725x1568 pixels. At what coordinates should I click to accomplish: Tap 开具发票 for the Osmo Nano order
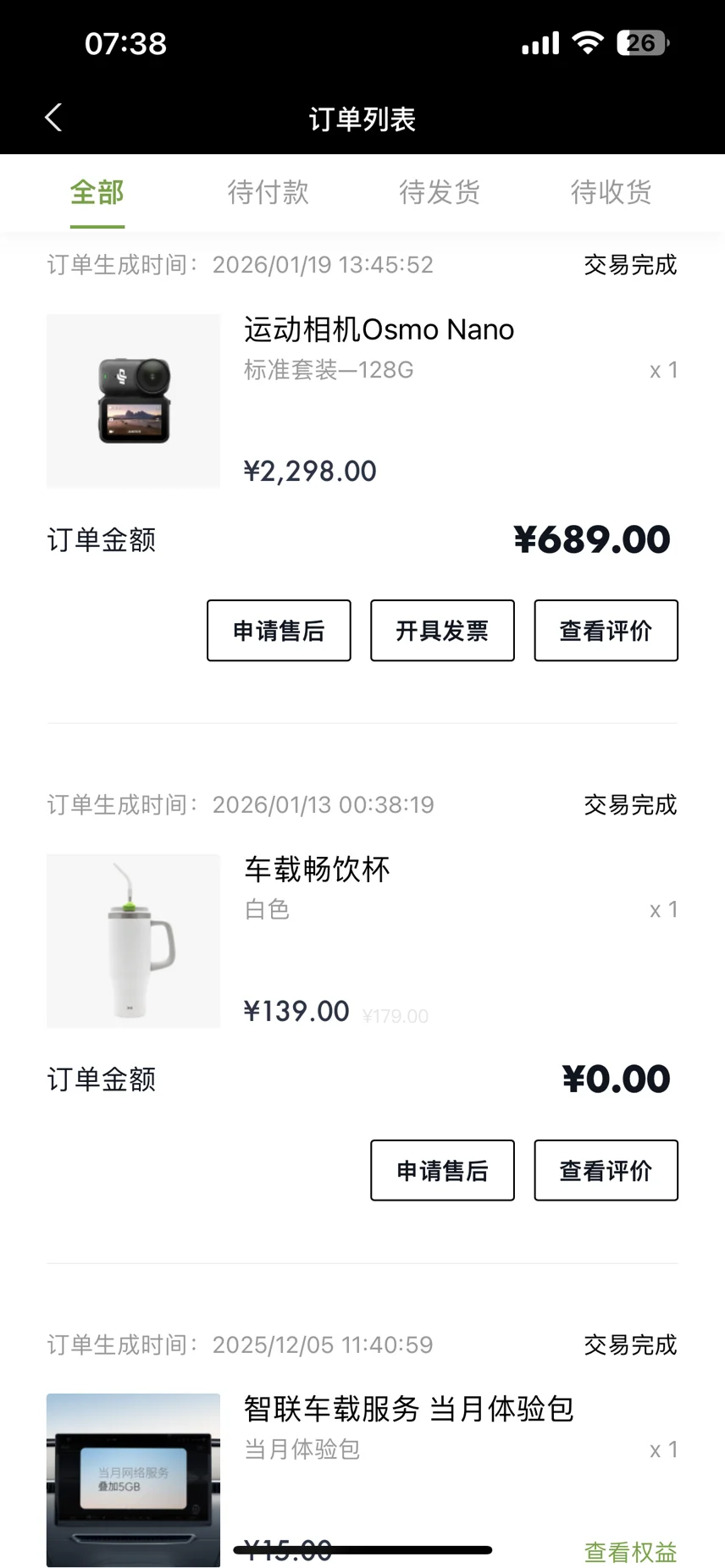(442, 631)
